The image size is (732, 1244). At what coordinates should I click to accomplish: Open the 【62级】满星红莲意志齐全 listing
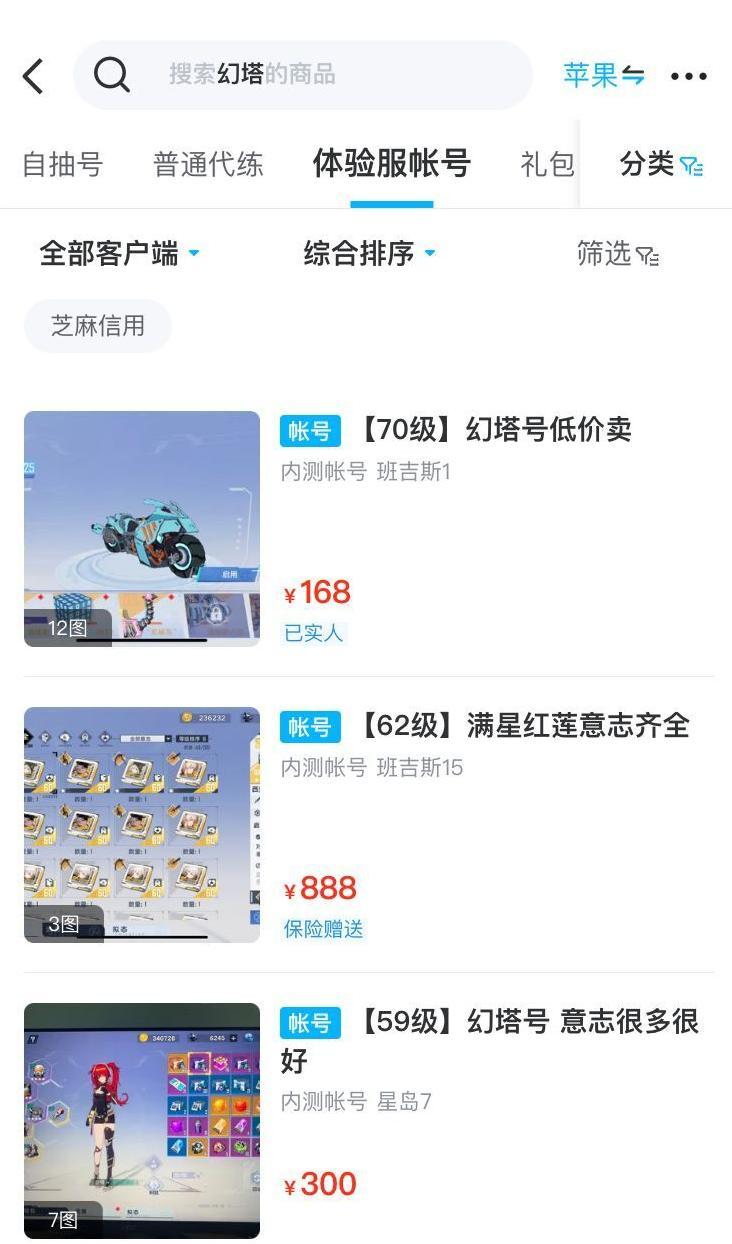point(524,726)
